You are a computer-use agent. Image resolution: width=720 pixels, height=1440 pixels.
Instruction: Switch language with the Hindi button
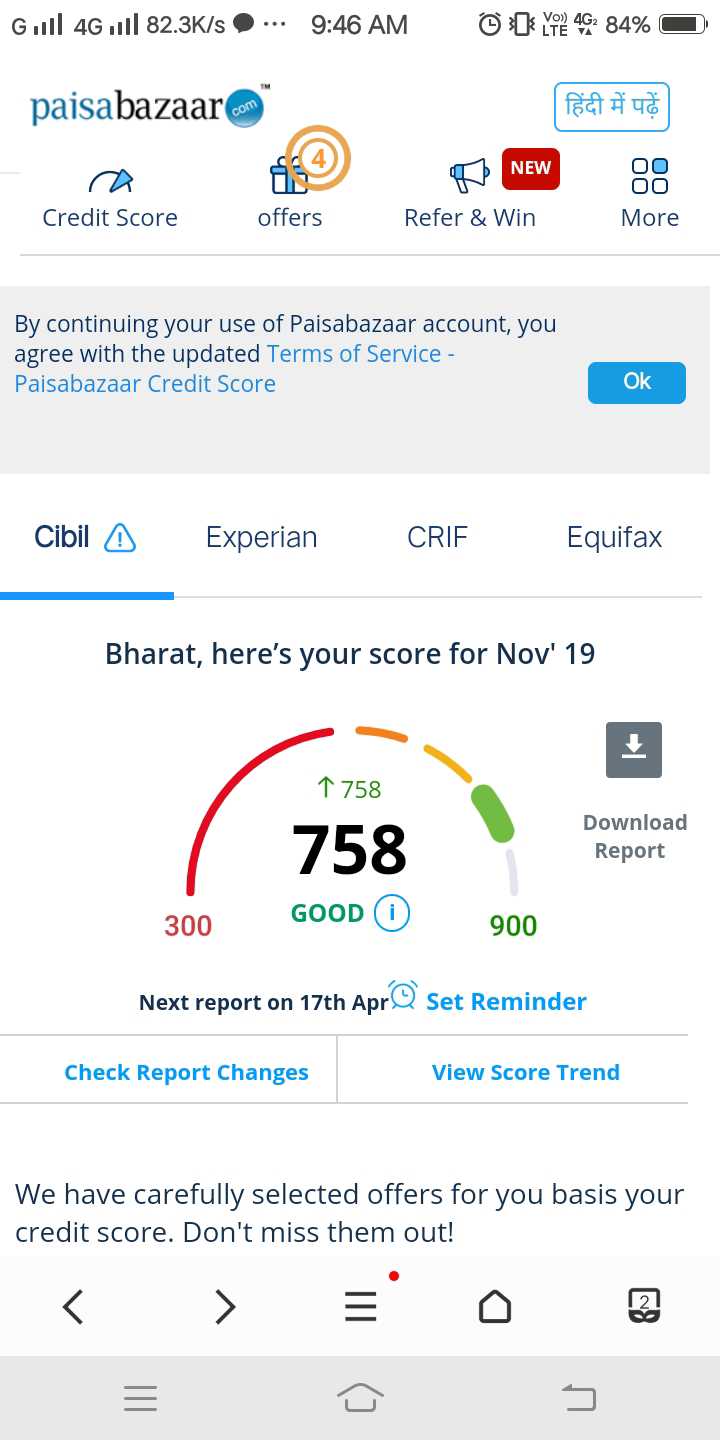tap(611, 107)
